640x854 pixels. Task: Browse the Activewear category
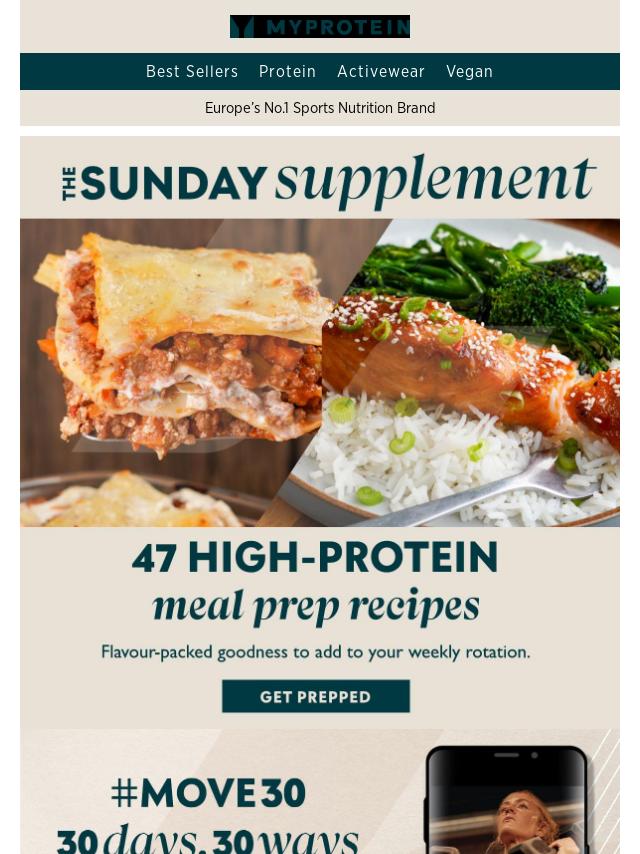(381, 72)
